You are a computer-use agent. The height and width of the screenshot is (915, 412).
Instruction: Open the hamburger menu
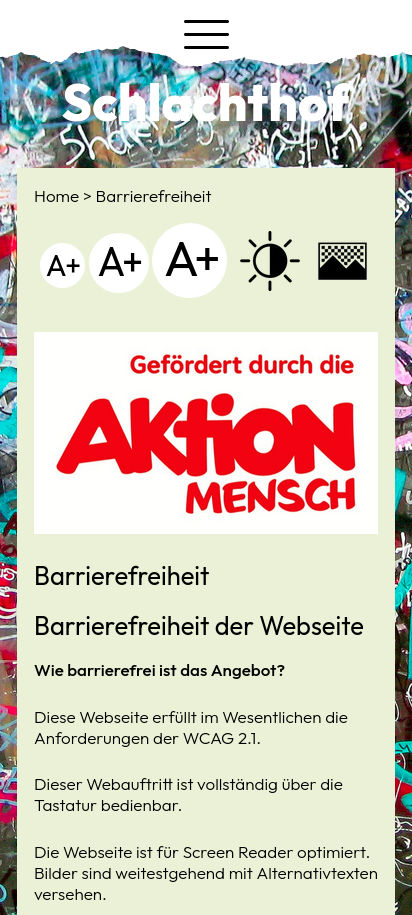tap(206, 34)
